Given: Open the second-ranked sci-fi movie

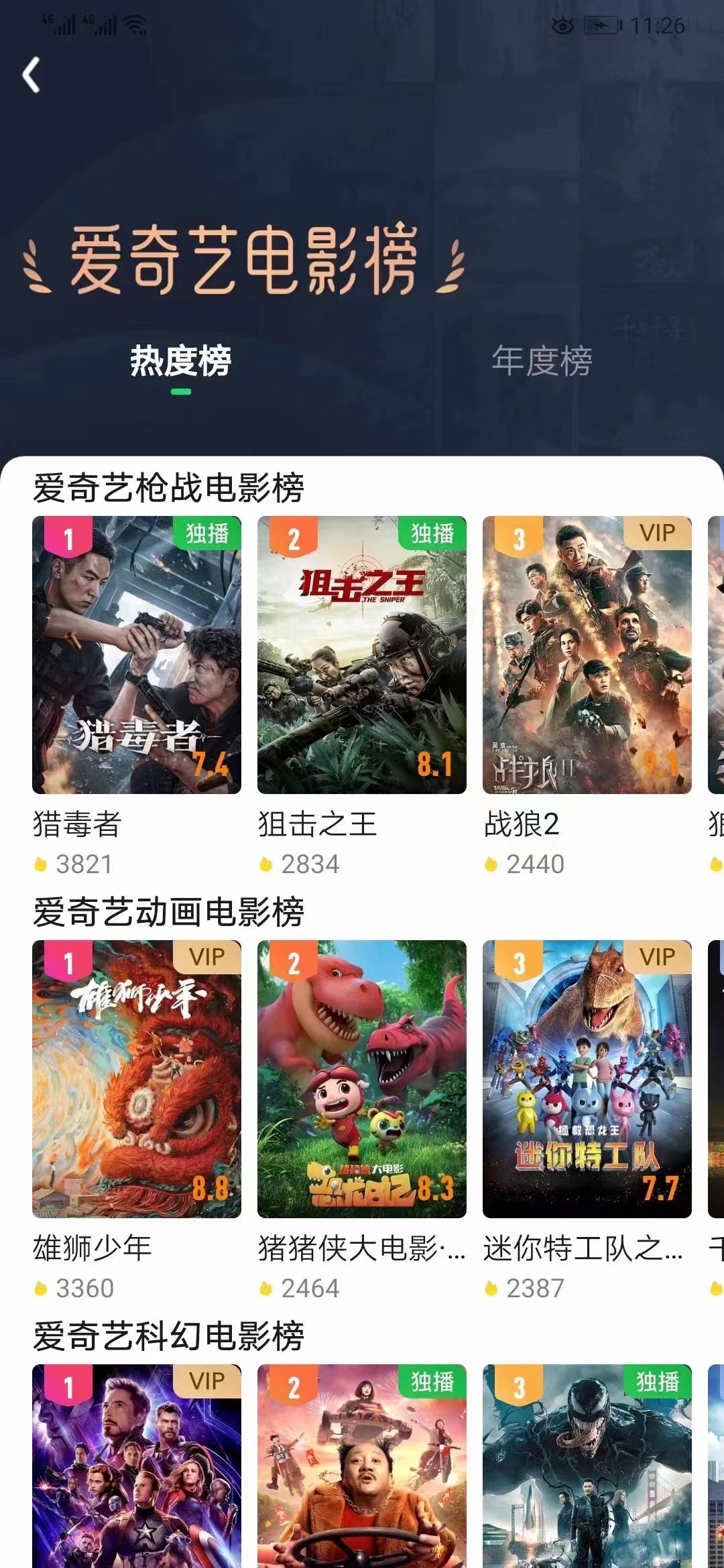Looking at the screenshot, I should point(362,1467).
